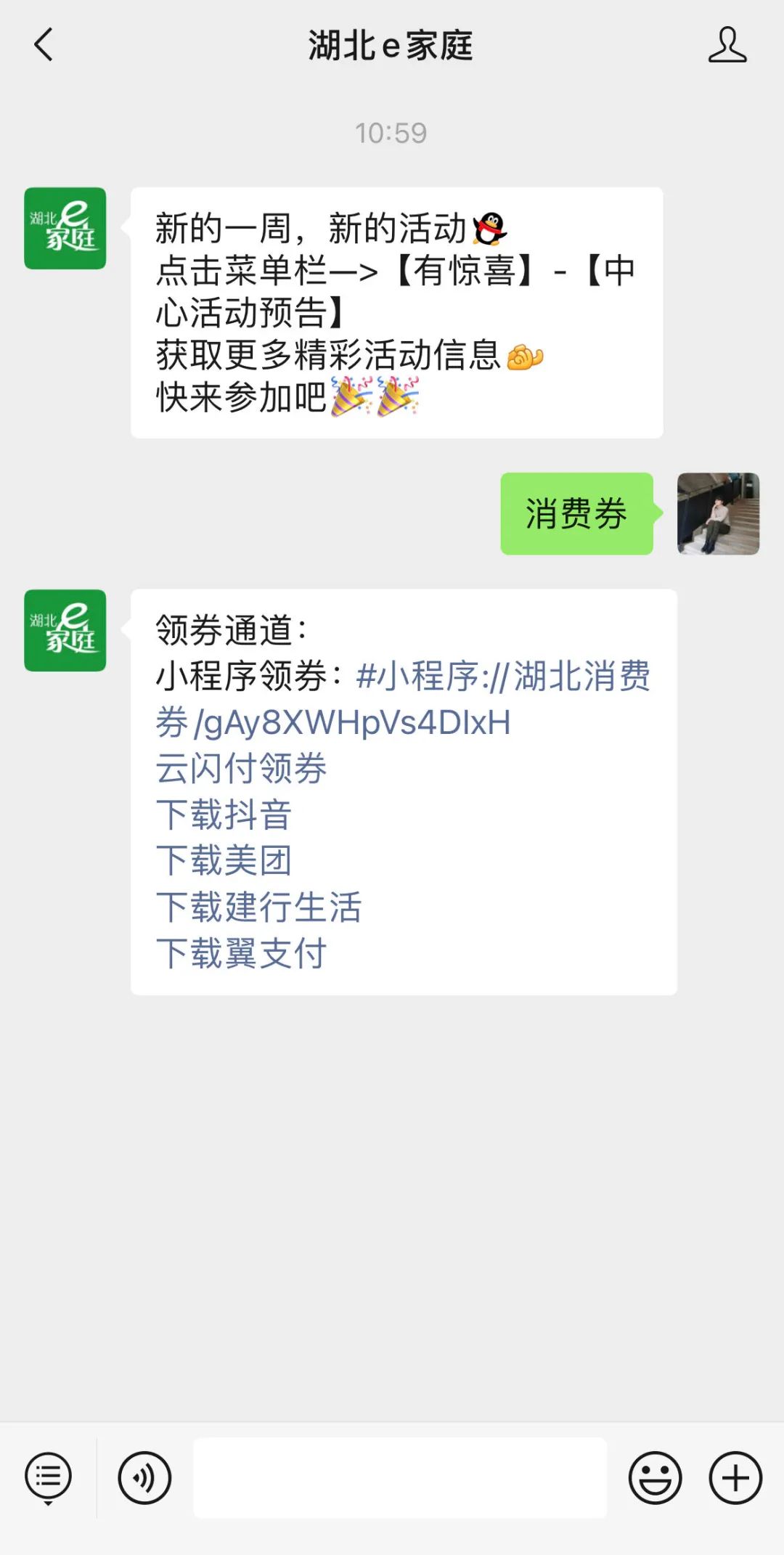Image resolution: width=784 pixels, height=1555 pixels.
Task: Open the emoji sticker panel
Action: (x=655, y=1478)
